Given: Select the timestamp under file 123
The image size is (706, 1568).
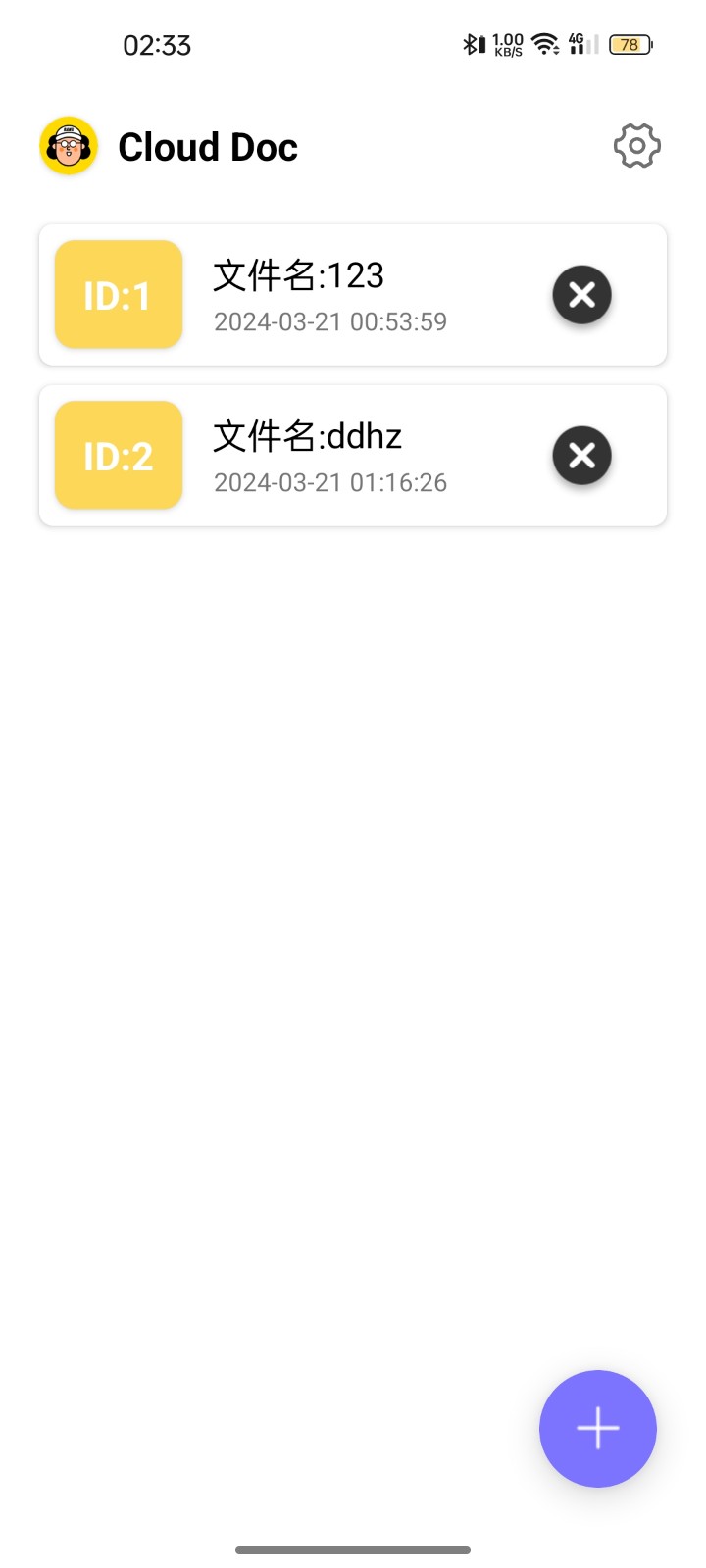Looking at the screenshot, I should [330, 321].
